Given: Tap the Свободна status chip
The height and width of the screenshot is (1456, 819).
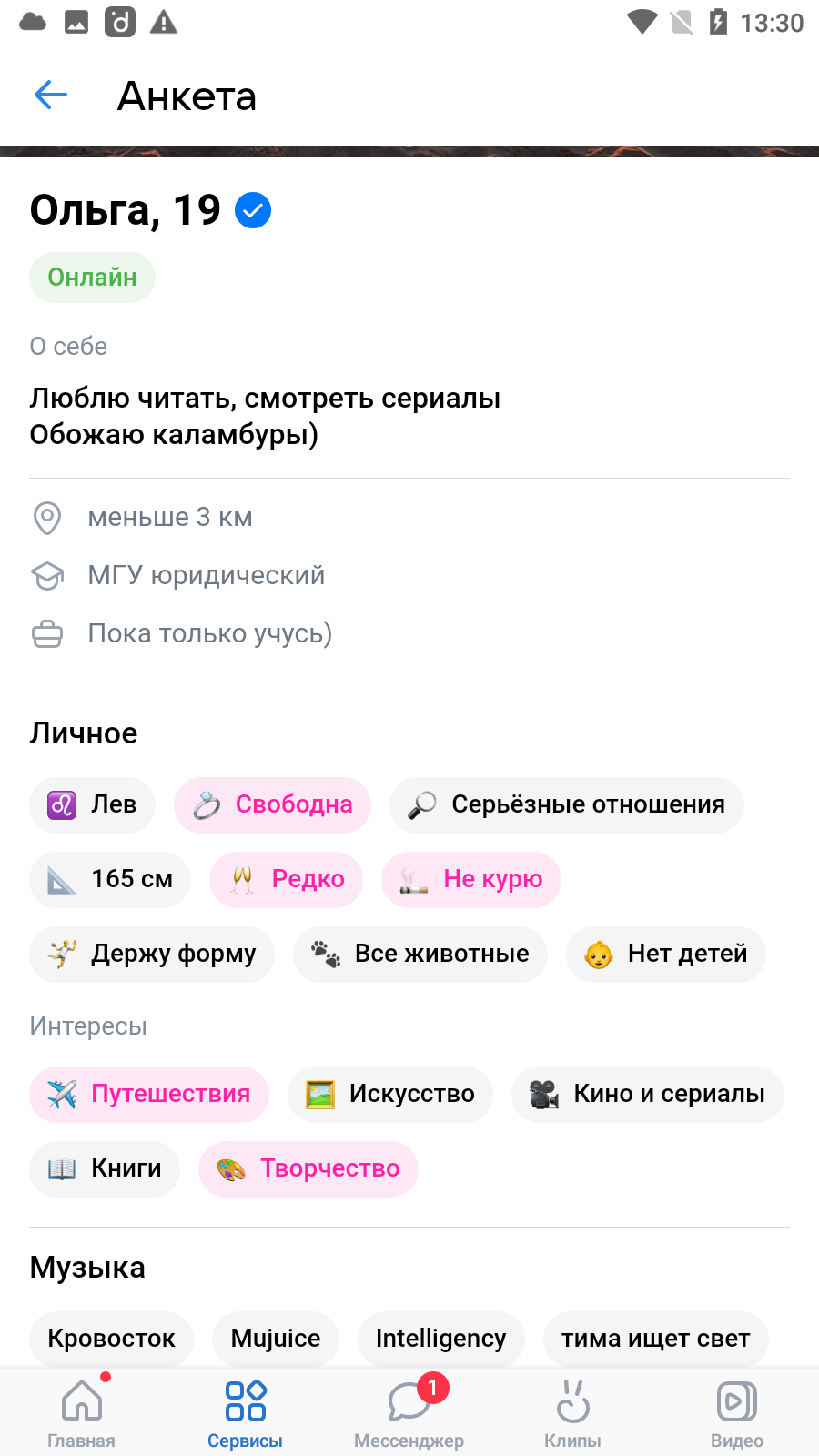Looking at the screenshot, I should tap(273, 804).
